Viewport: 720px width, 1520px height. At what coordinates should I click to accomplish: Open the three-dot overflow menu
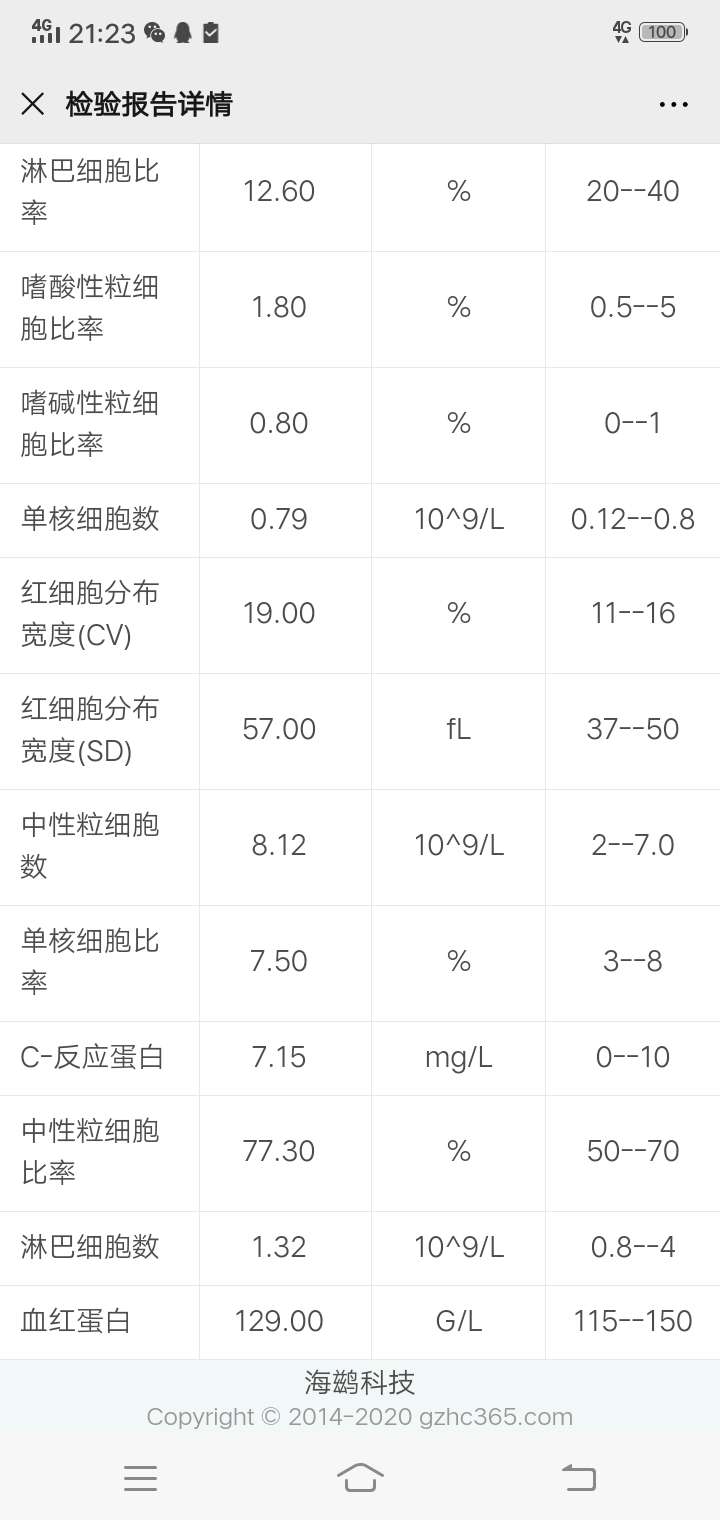coord(673,104)
